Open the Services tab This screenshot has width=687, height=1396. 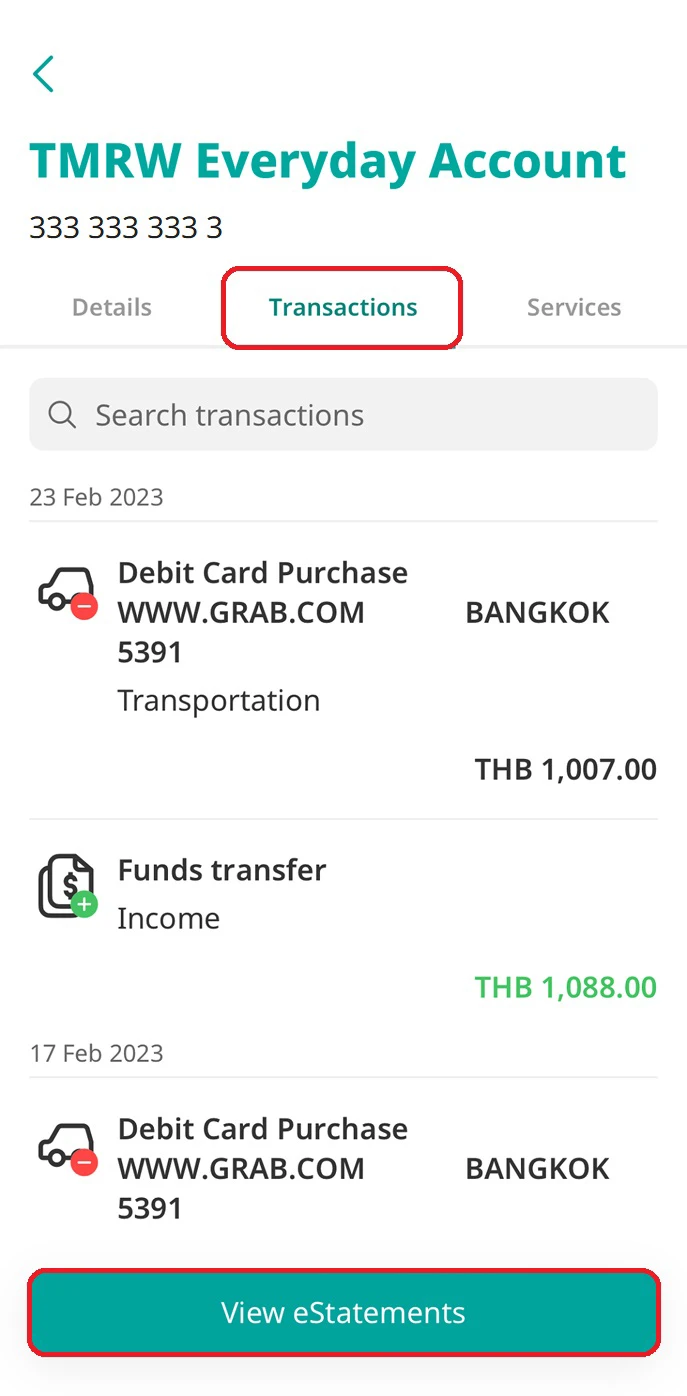(x=574, y=307)
